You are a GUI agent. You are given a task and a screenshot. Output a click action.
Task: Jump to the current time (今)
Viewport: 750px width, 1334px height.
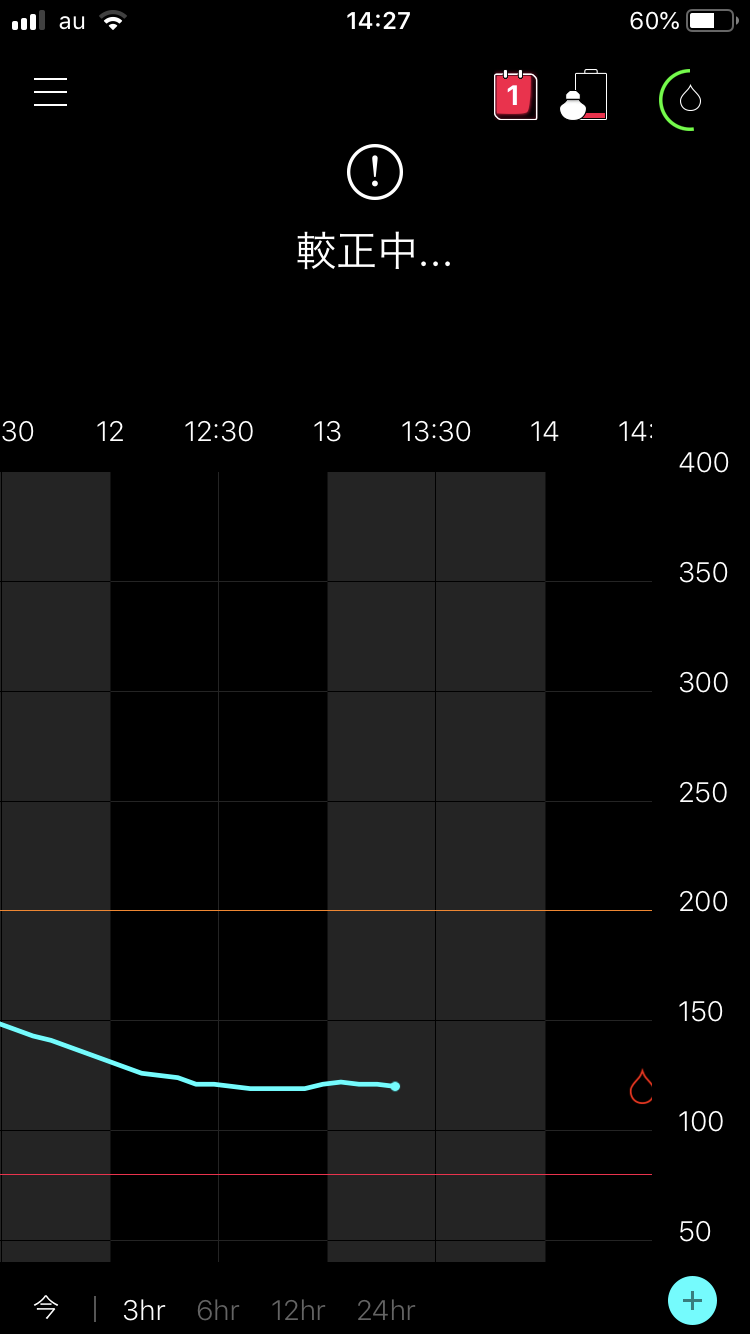(x=46, y=1307)
